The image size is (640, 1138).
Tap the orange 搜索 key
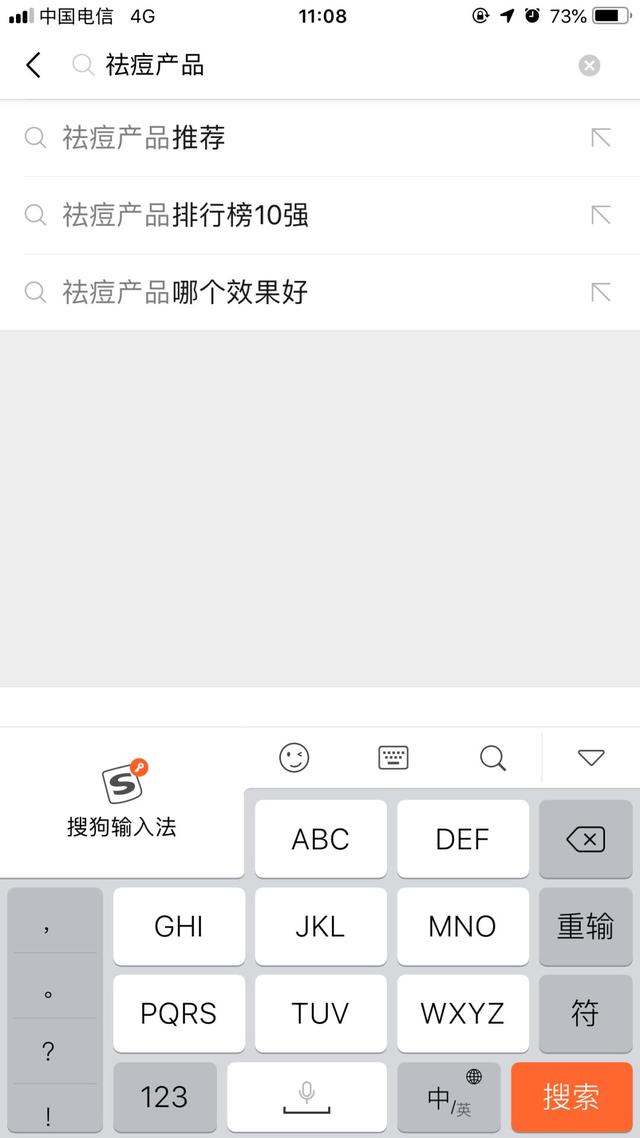572,1097
